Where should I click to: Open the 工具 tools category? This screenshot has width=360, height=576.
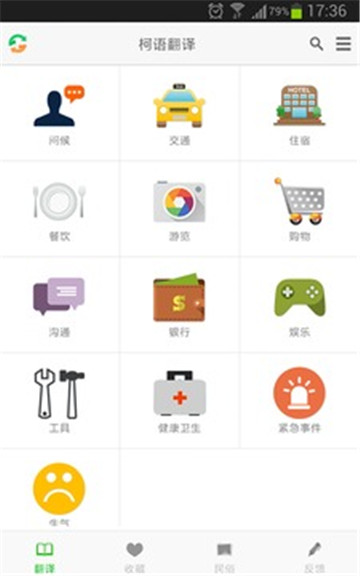click(x=59, y=401)
